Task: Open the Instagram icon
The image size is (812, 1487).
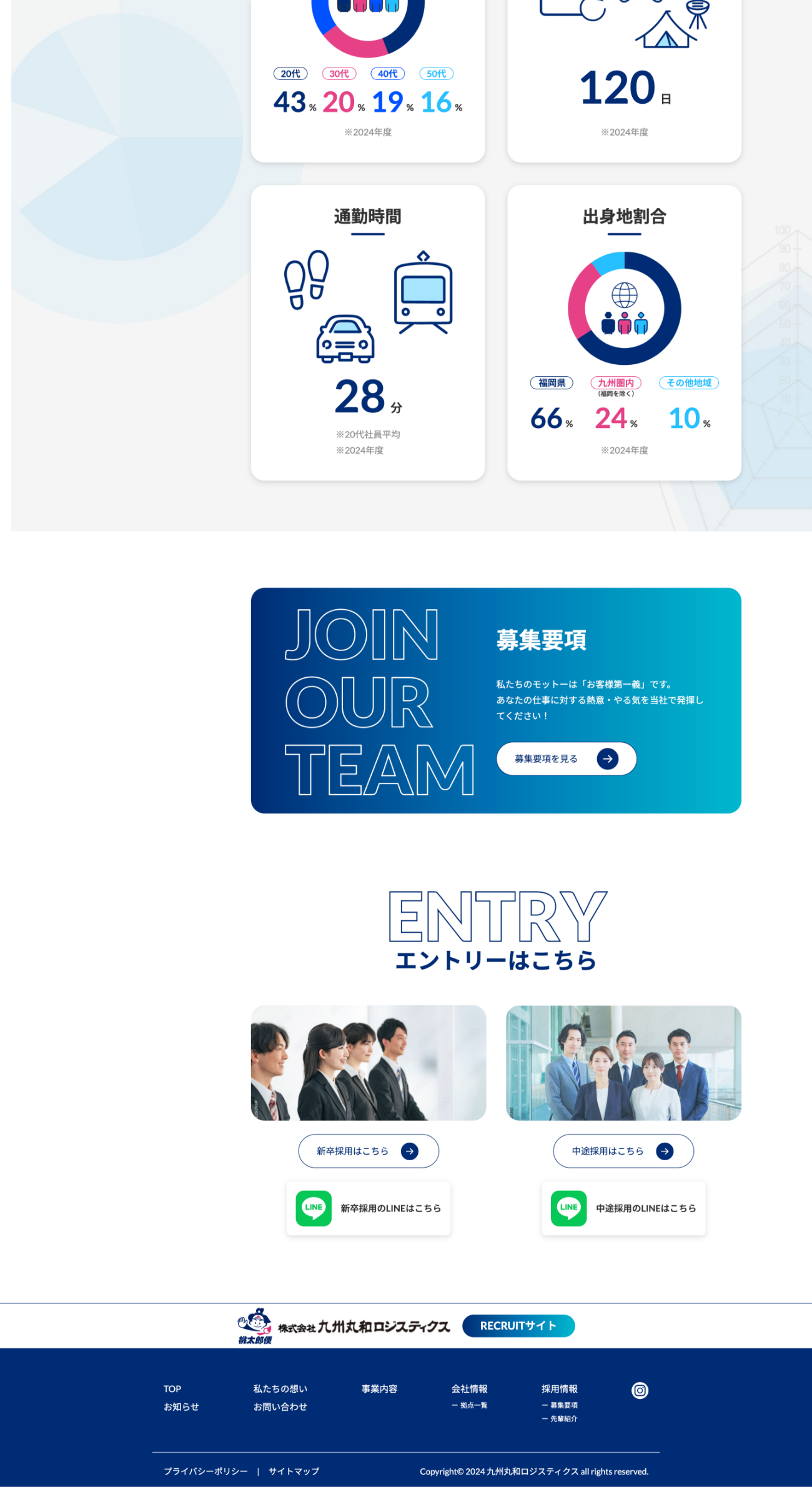Action: click(640, 1391)
